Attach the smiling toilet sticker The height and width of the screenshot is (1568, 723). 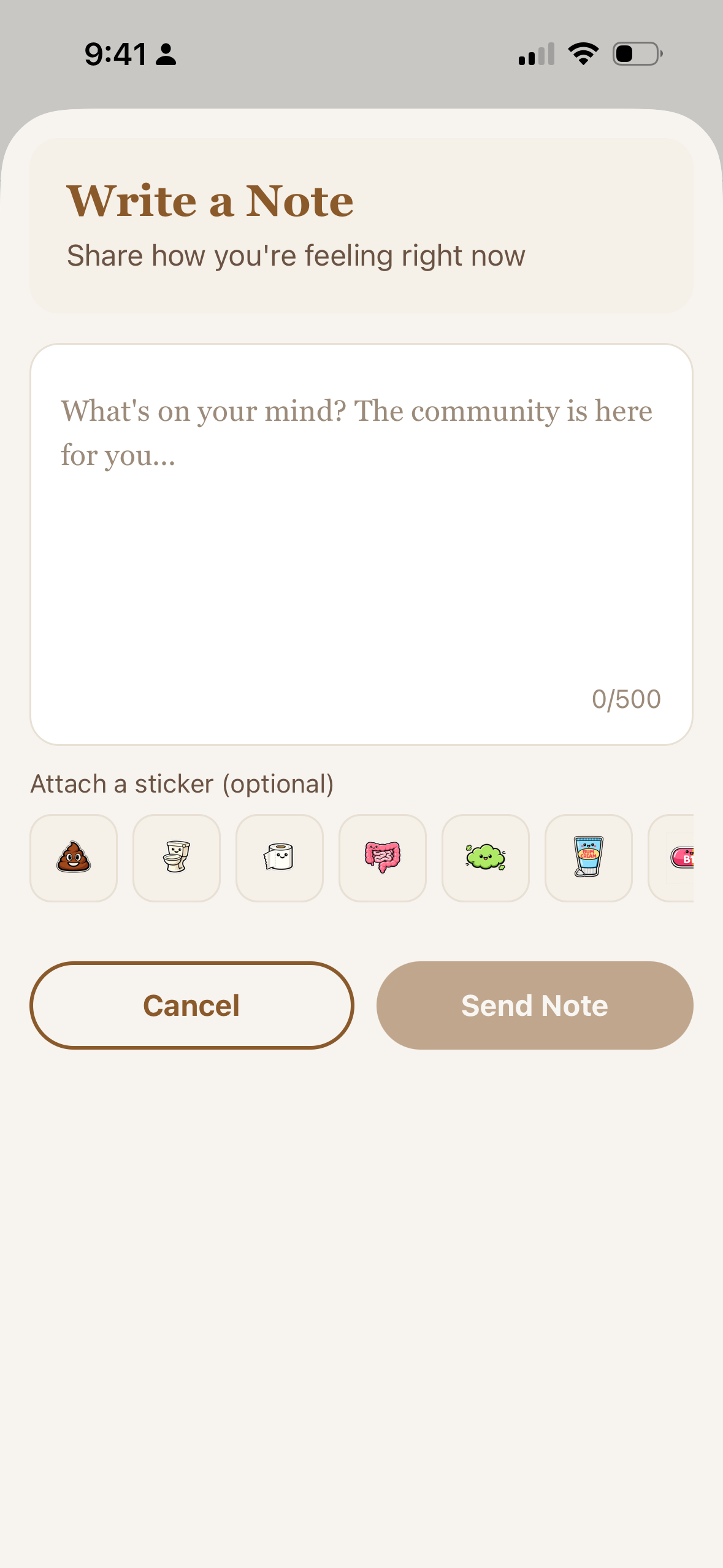point(177,858)
